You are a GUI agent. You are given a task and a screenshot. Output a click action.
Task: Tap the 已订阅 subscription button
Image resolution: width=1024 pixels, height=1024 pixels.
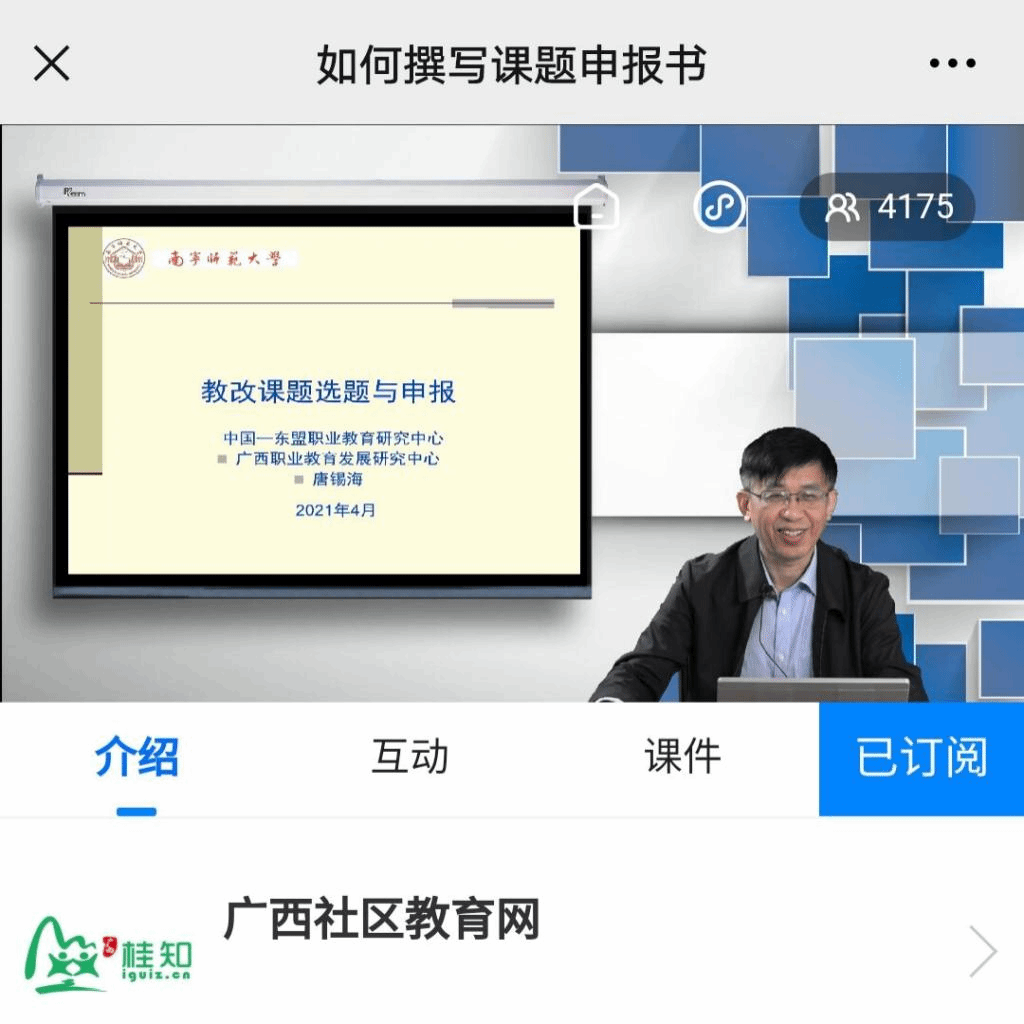921,758
